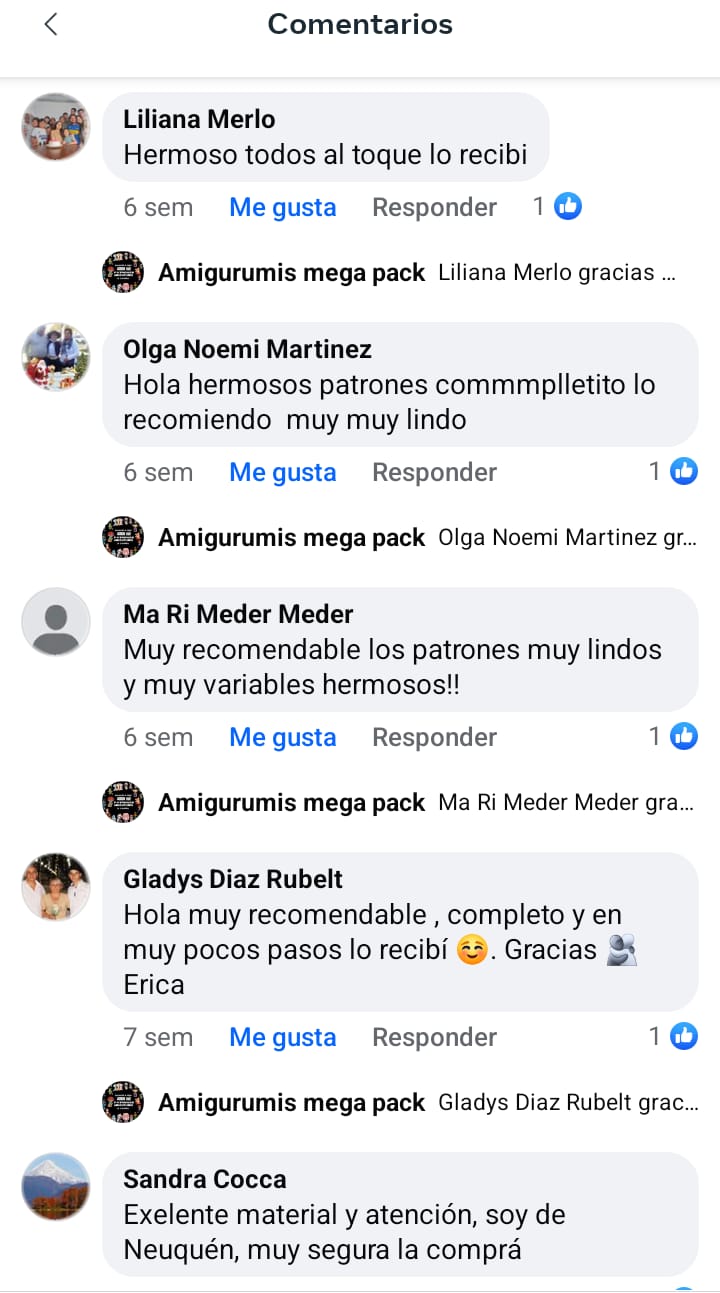720x1293 pixels.
Task: Like Liliana Merlo's comment
Action: [282, 207]
